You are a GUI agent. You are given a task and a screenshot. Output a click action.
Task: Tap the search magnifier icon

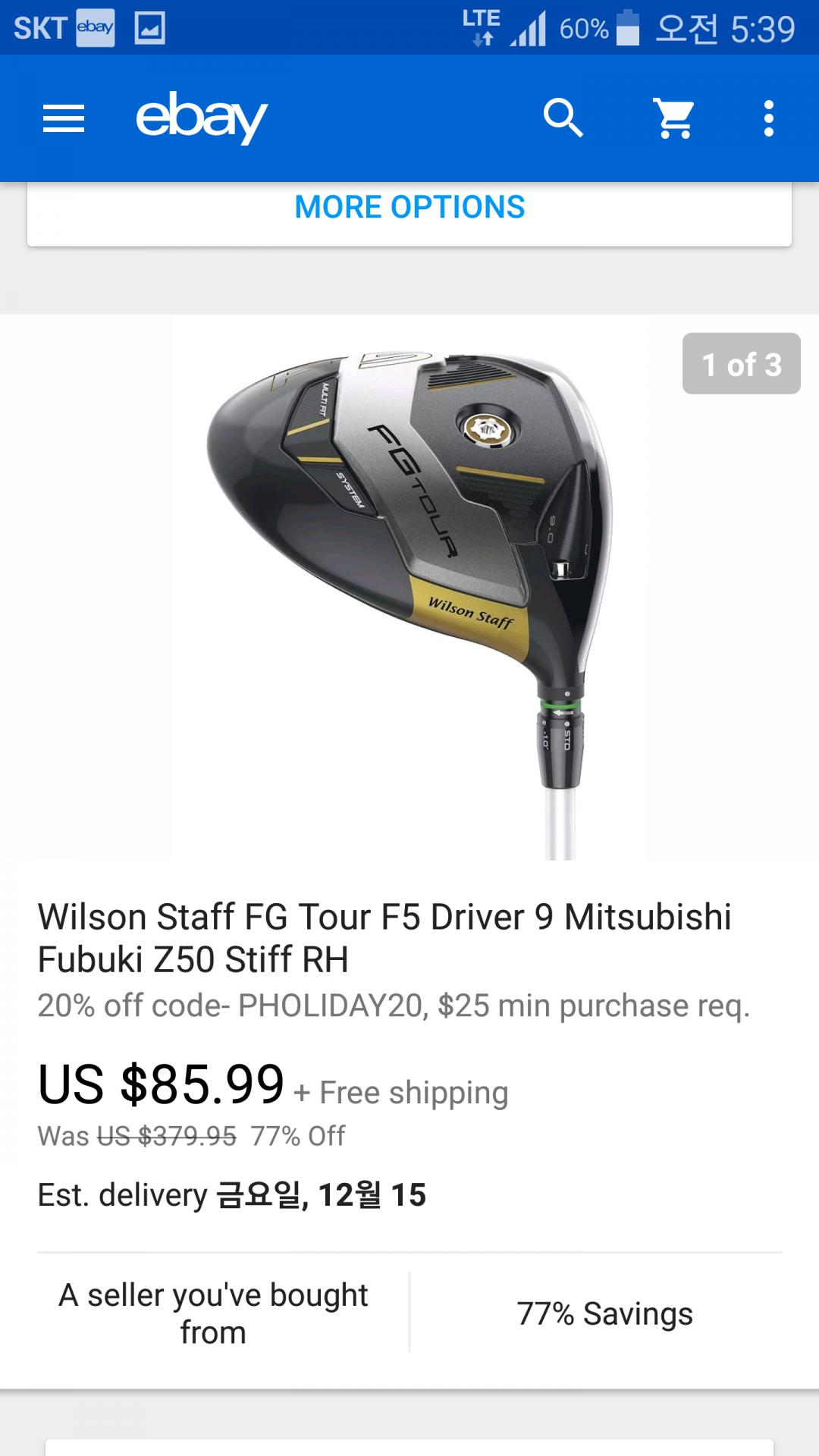pos(563,119)
